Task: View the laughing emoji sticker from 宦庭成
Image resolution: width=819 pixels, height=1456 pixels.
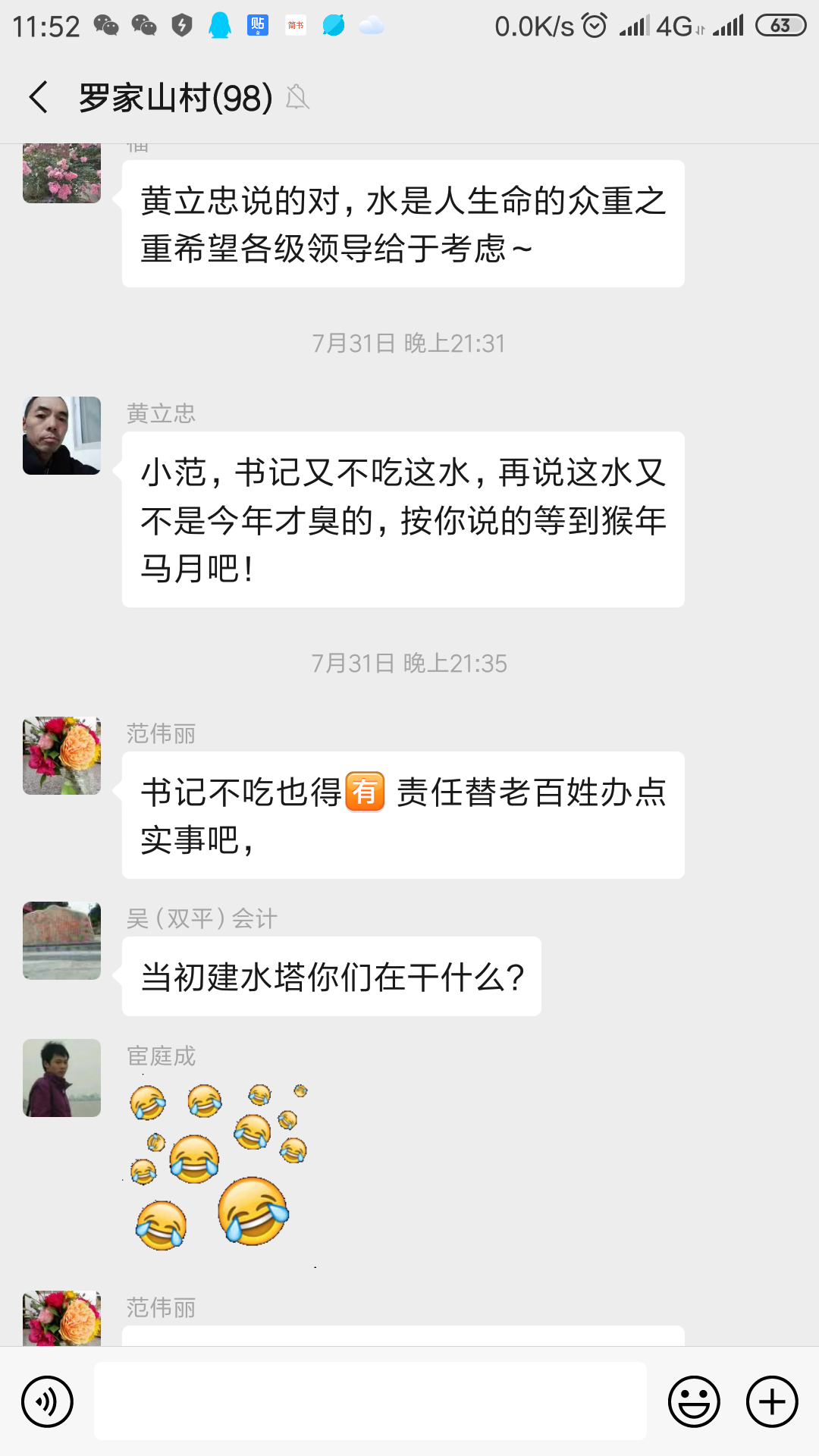Action: pos(218,1168)
